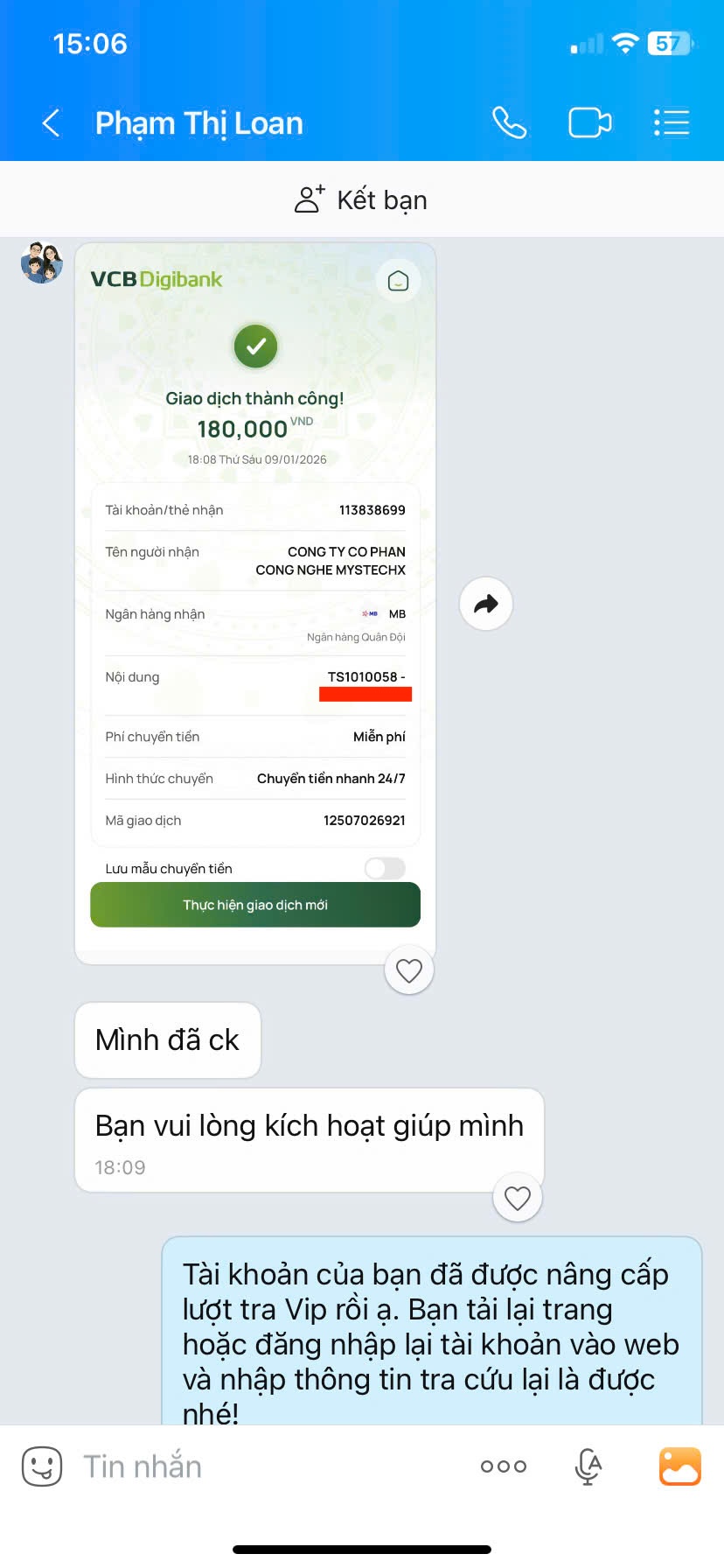Record a voice message

point(588,1466)
